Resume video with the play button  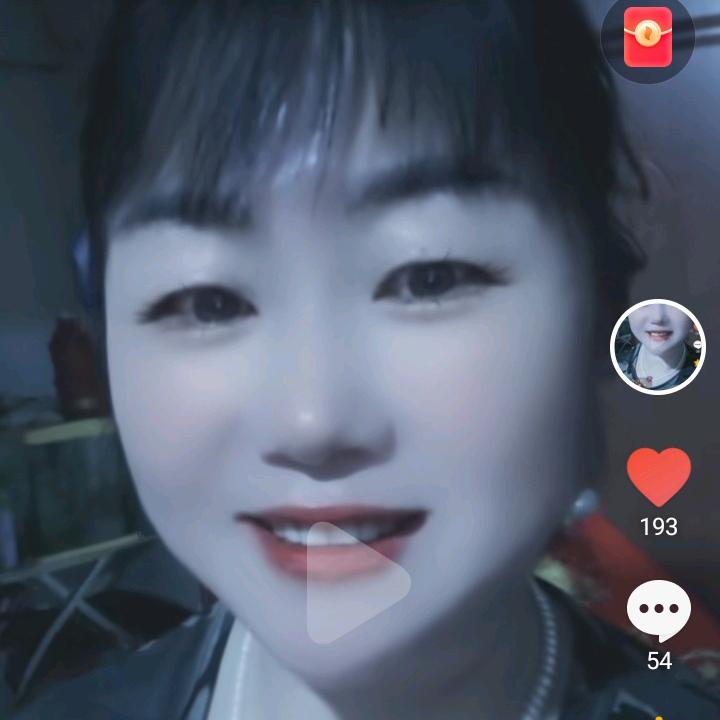click(x=354, y=582)
